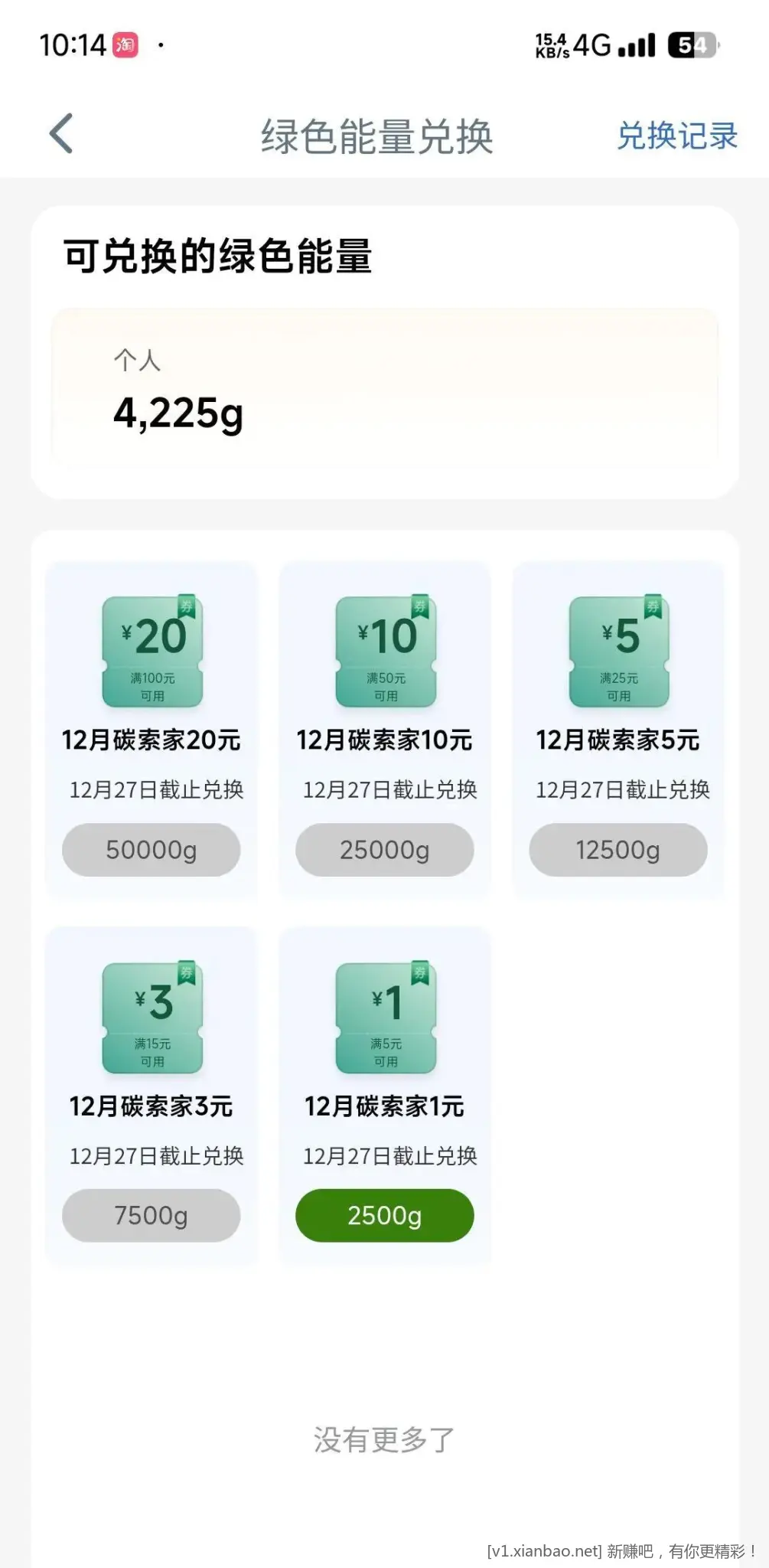This screenshot has width=769, height=1568.
Task: Tap the 25000g button for ¥10 coupon
Action: point(384,850)
